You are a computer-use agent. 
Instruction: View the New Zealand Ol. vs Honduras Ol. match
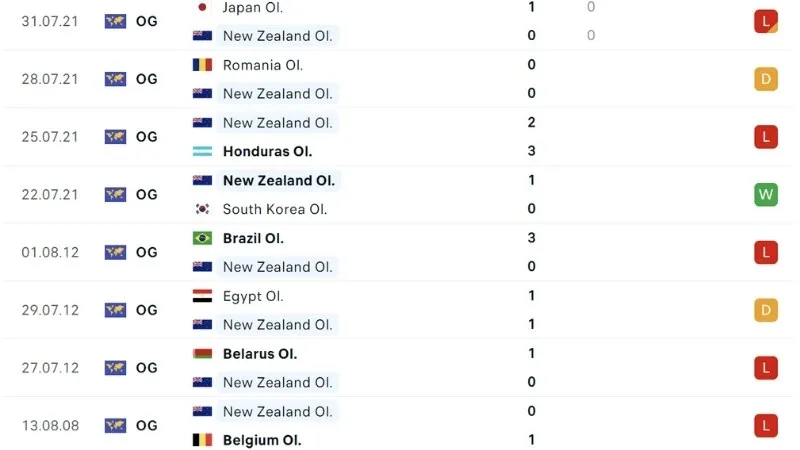[400, 137]
